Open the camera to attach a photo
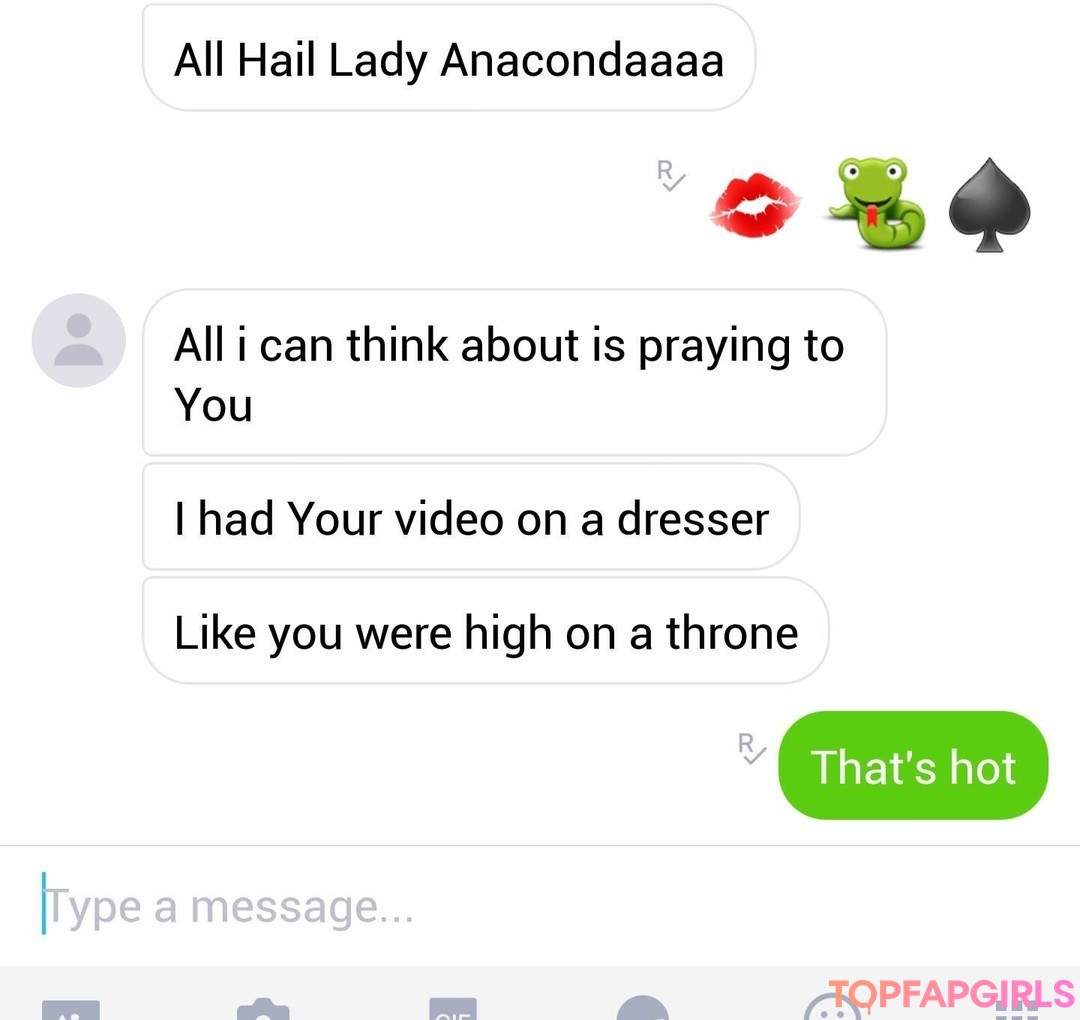The height and width of the screenshot is (1020, 1080). [x=263, y=1008]
